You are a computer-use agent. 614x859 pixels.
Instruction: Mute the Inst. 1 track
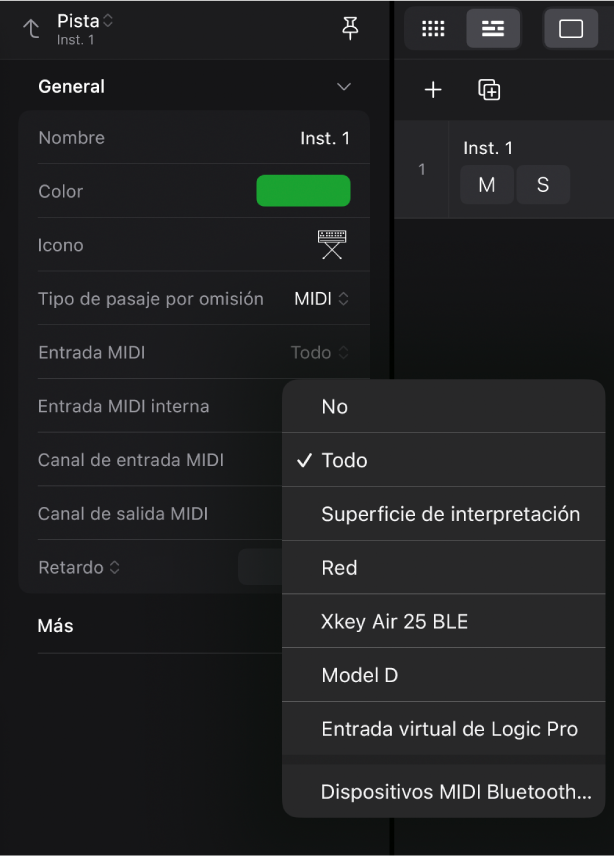487,185
